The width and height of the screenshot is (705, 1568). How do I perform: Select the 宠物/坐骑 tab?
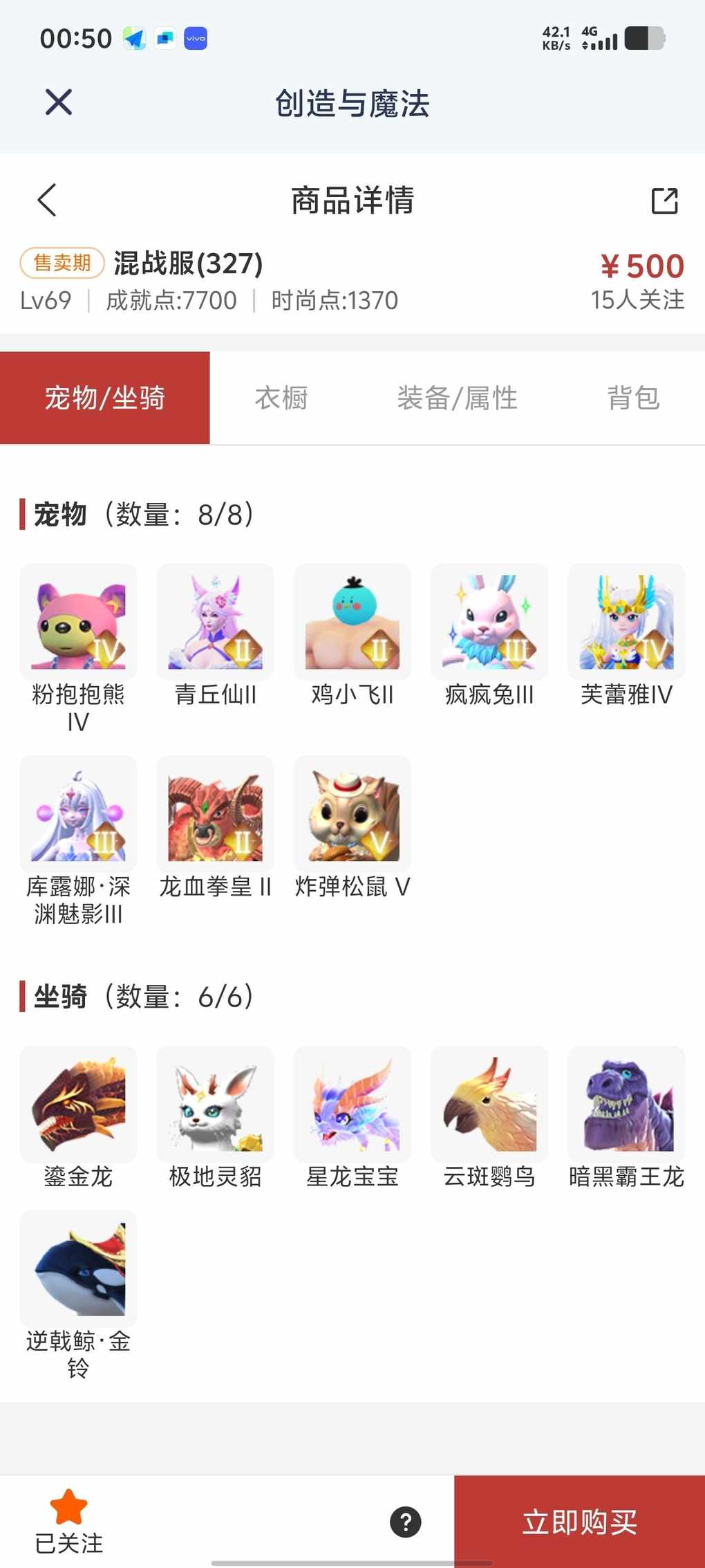(105, 398)
